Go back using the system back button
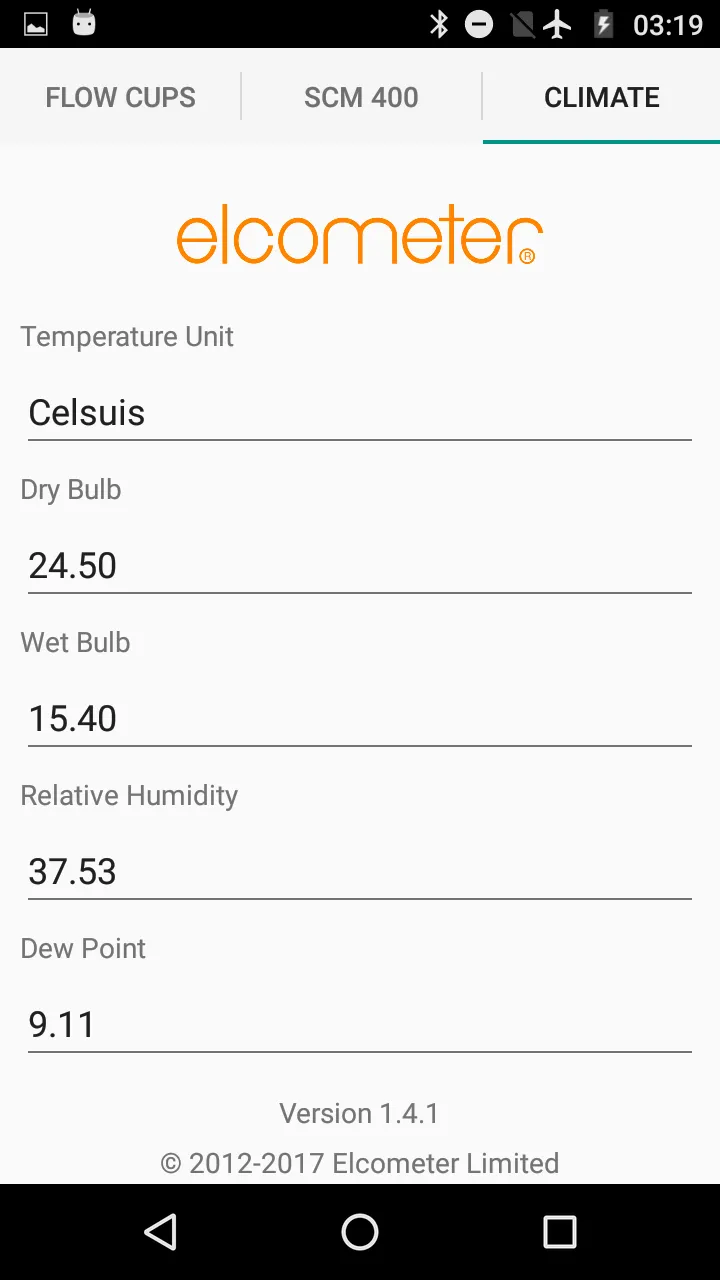This screenshot has height=1280, width=720. [x=160, y=1232]
